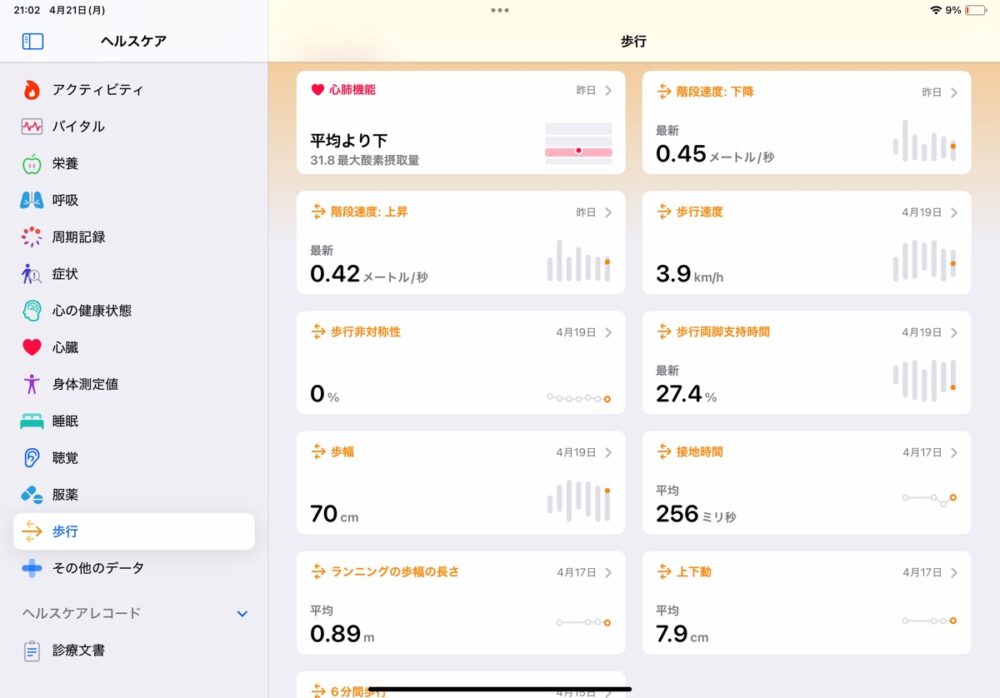
Task: Toggle the sidebar panel icon
Action: [33, 41]
